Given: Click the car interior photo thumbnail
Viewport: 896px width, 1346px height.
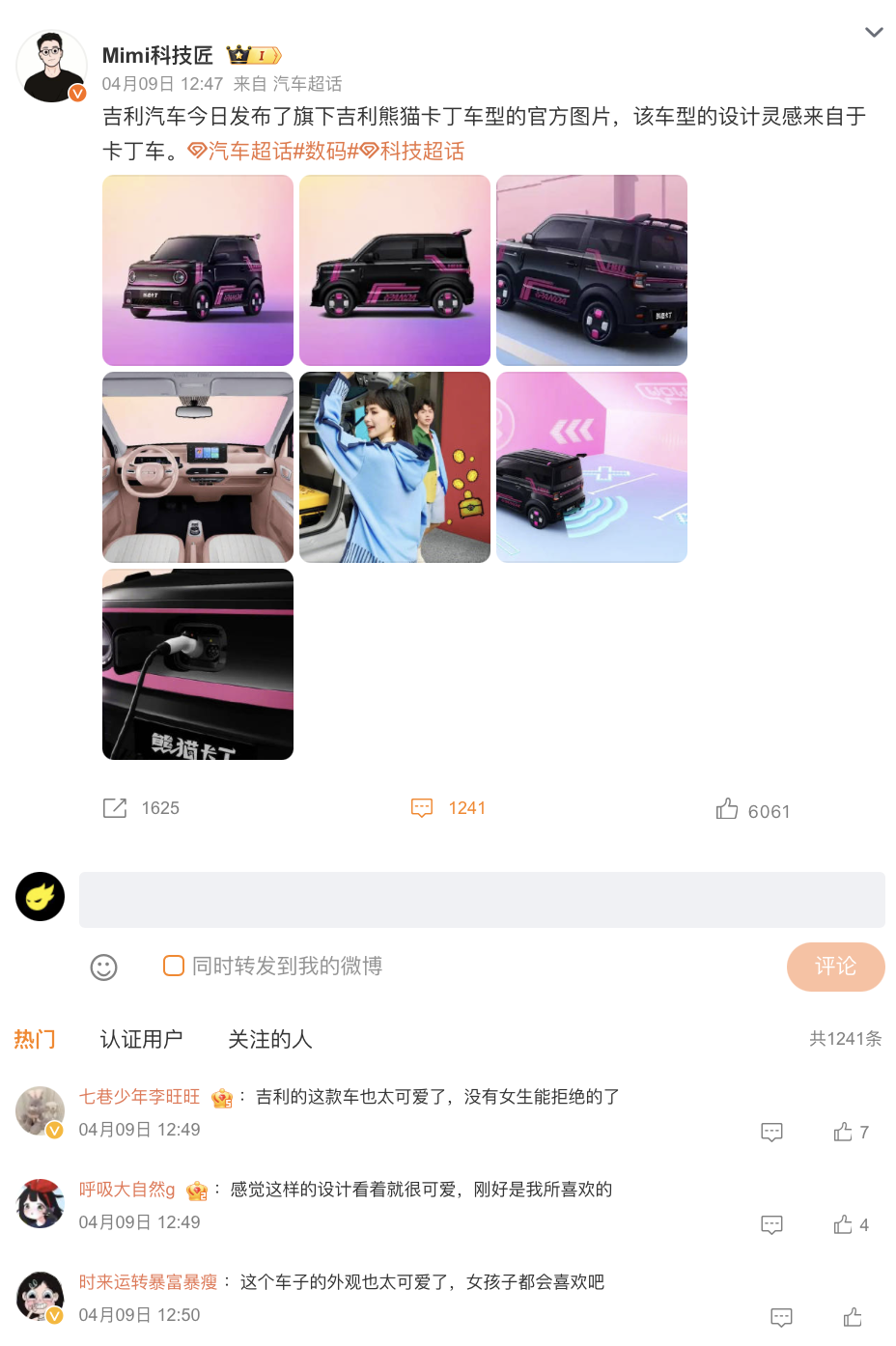Looking at the screenshot, I should tap(197, 467).
